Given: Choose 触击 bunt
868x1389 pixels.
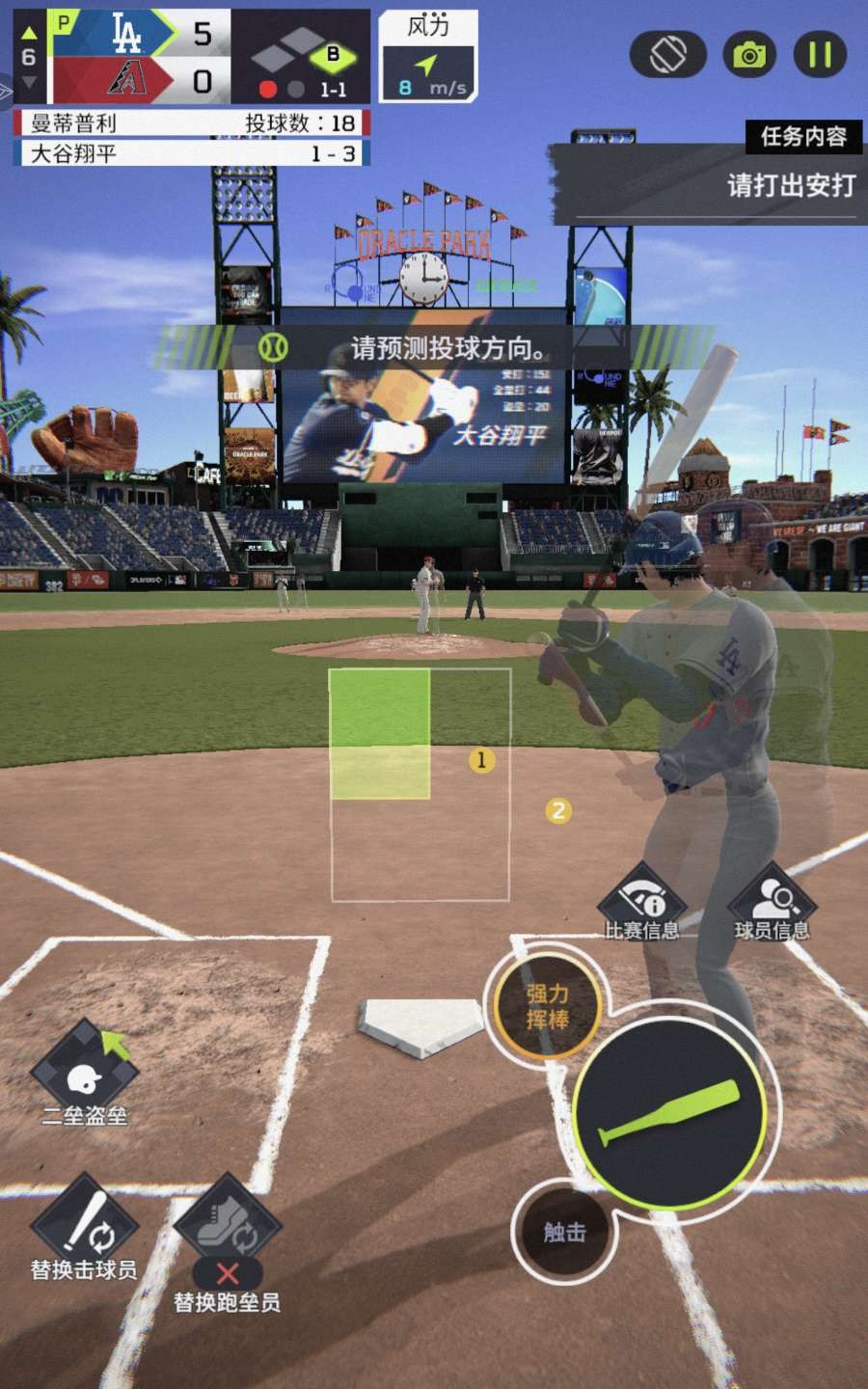Looking at the screenshot, I should 564,1232.
